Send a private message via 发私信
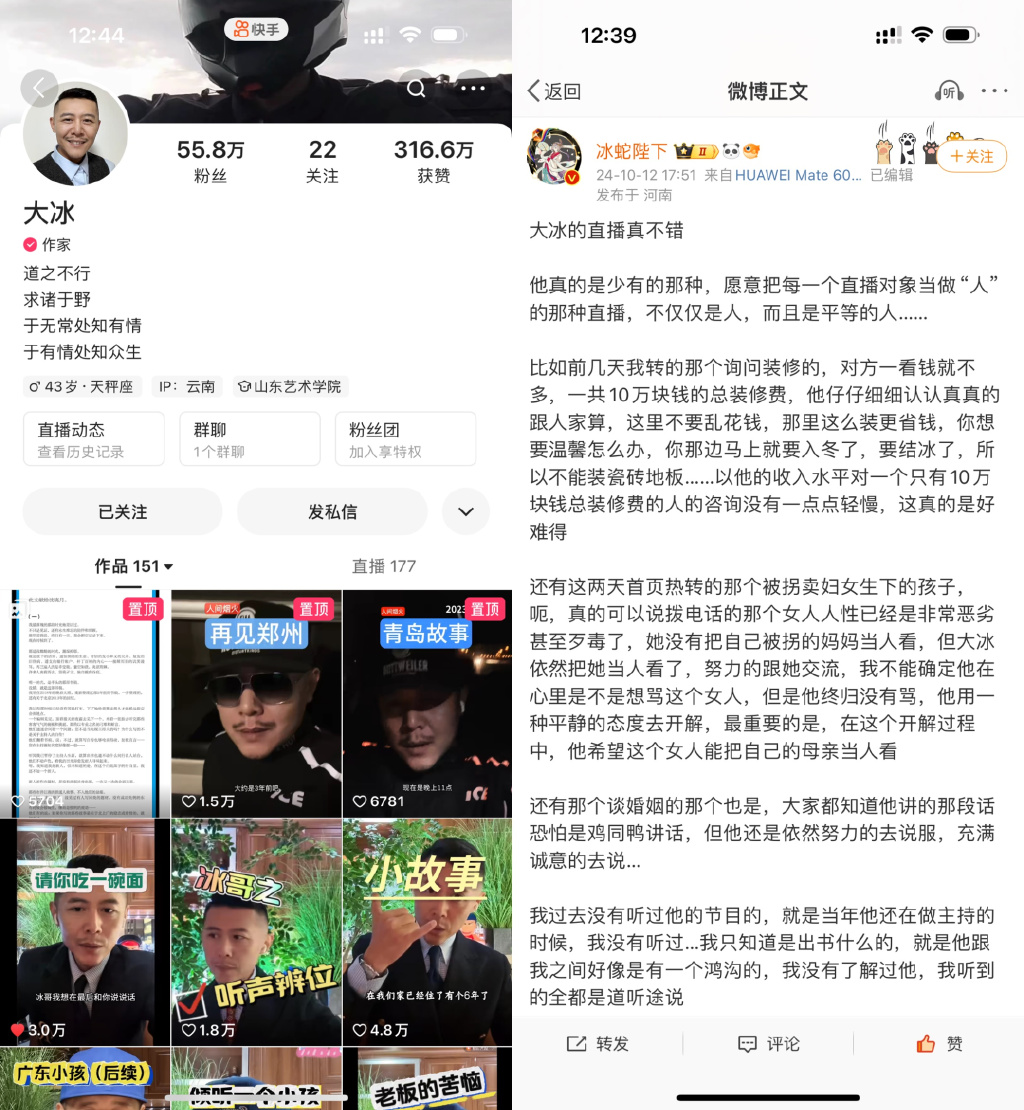Image resolution: width=1024 pixels, height=1110 pixels. pos(332,512)
